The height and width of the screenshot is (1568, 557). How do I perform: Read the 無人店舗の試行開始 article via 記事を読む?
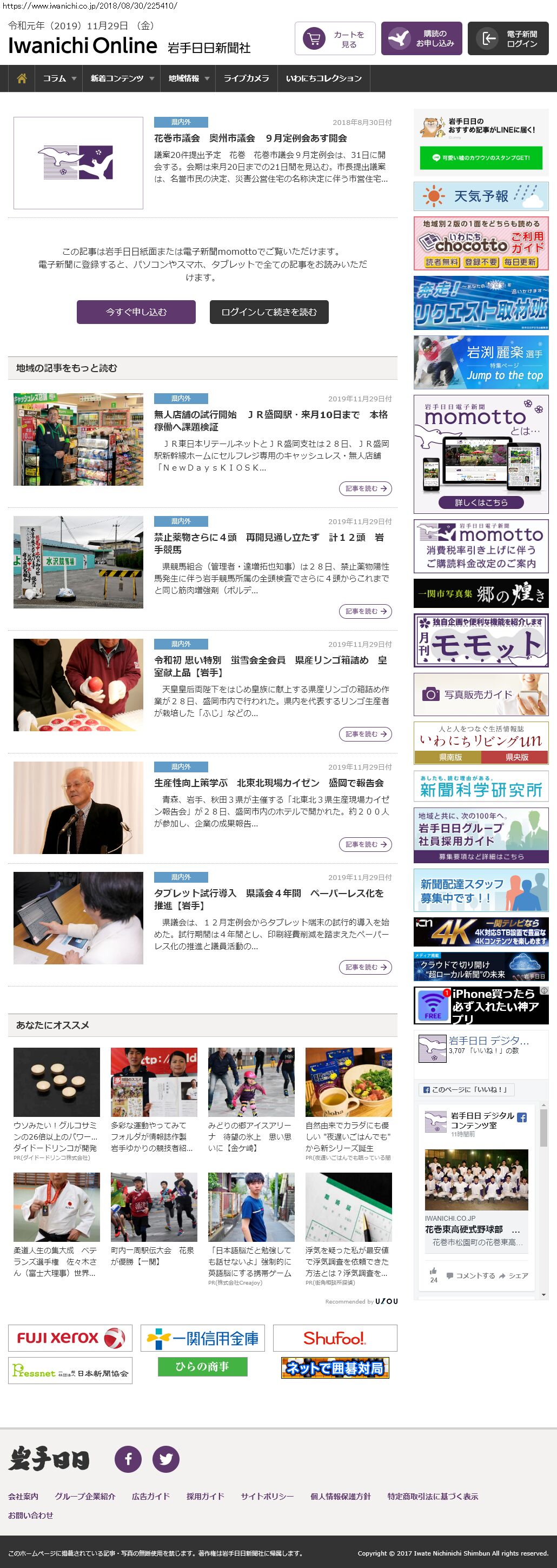pyautogui.click(x=365, y=488)
